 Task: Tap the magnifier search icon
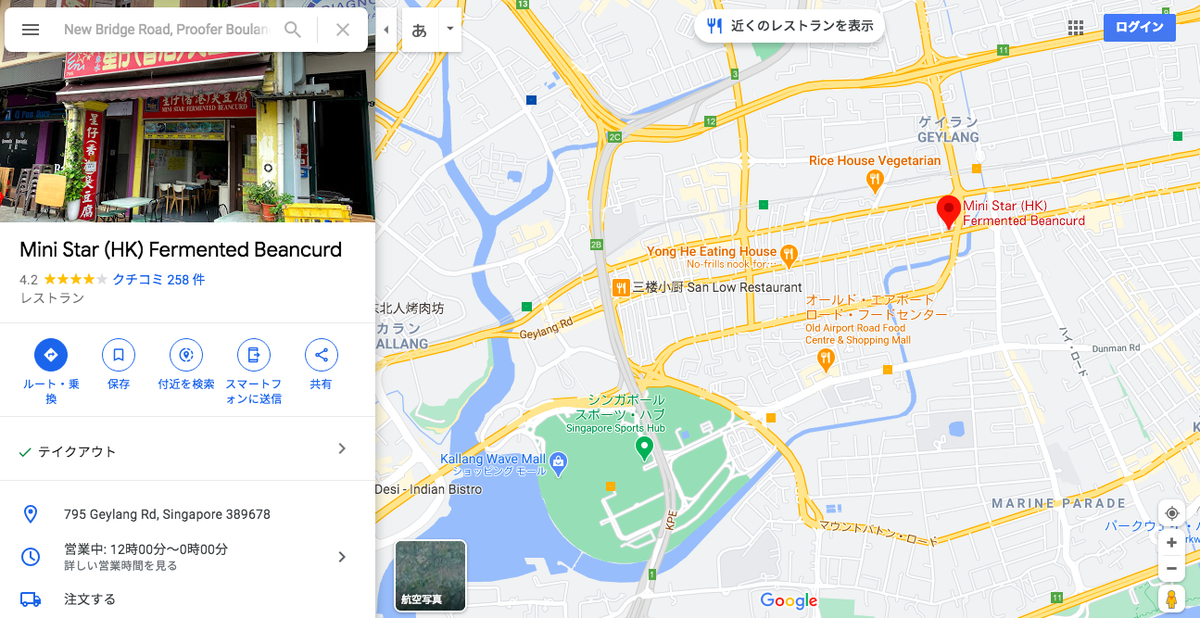point(293,30)
